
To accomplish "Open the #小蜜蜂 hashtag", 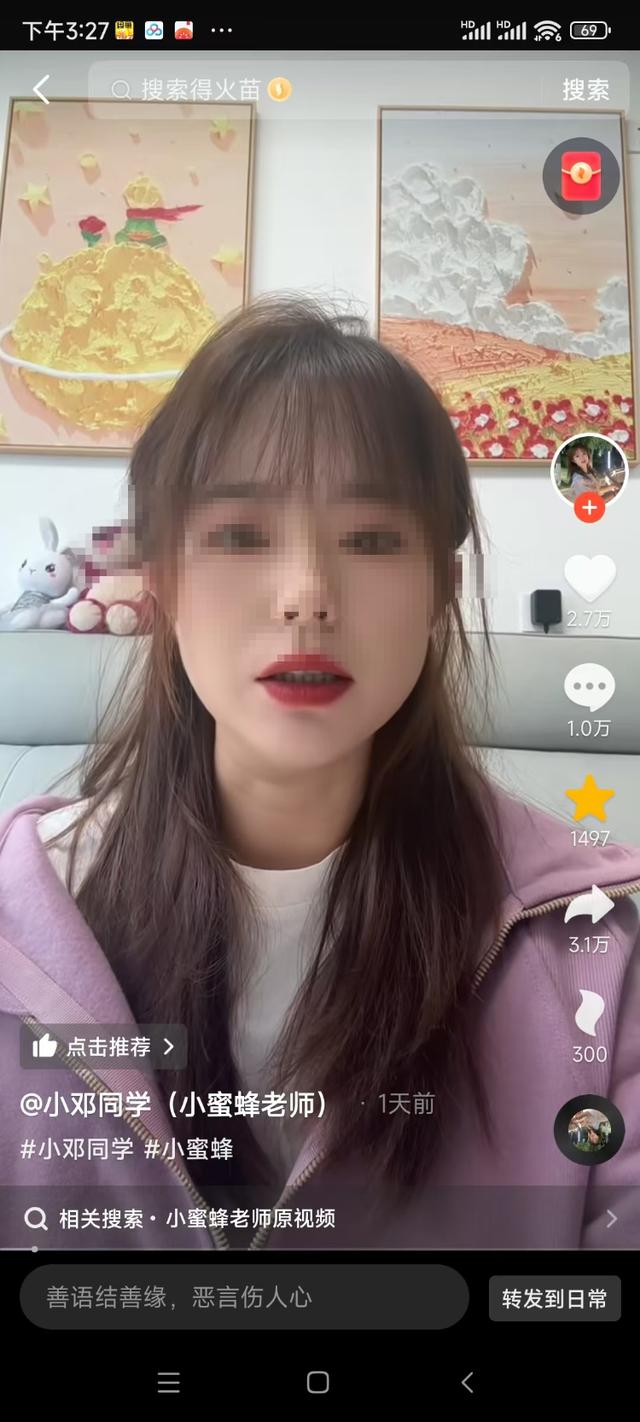I will pyautogui.click(x=189, y=1149).
